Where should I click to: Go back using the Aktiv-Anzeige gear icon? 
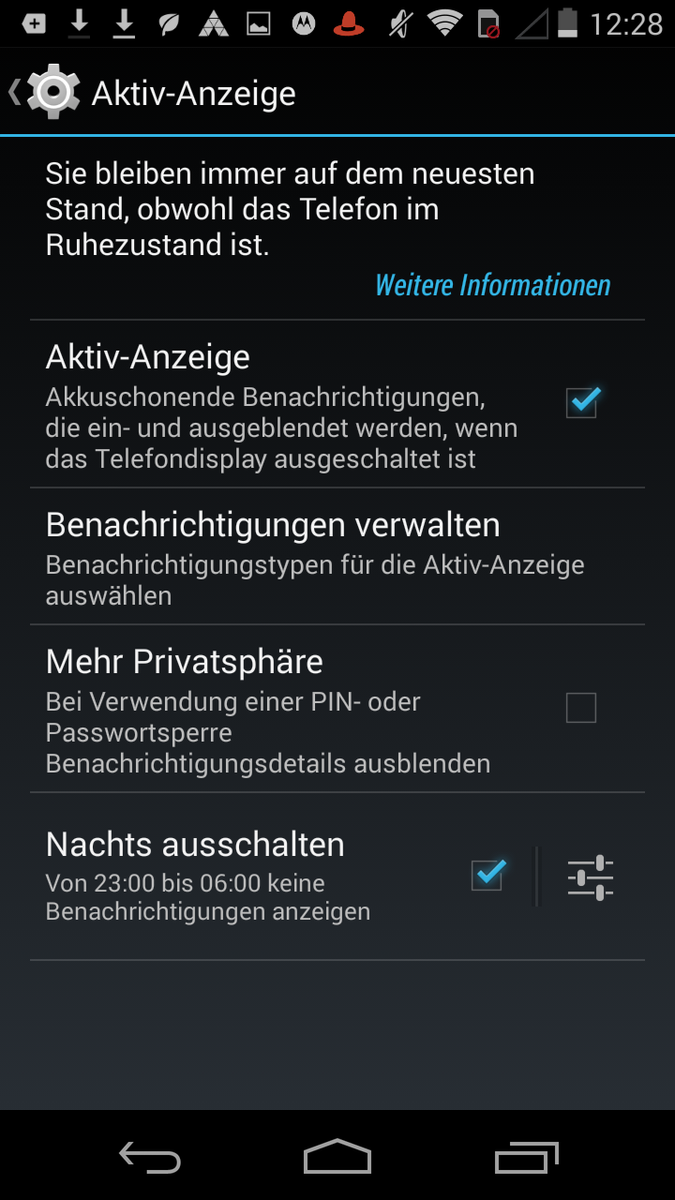[x=44, y=93]
